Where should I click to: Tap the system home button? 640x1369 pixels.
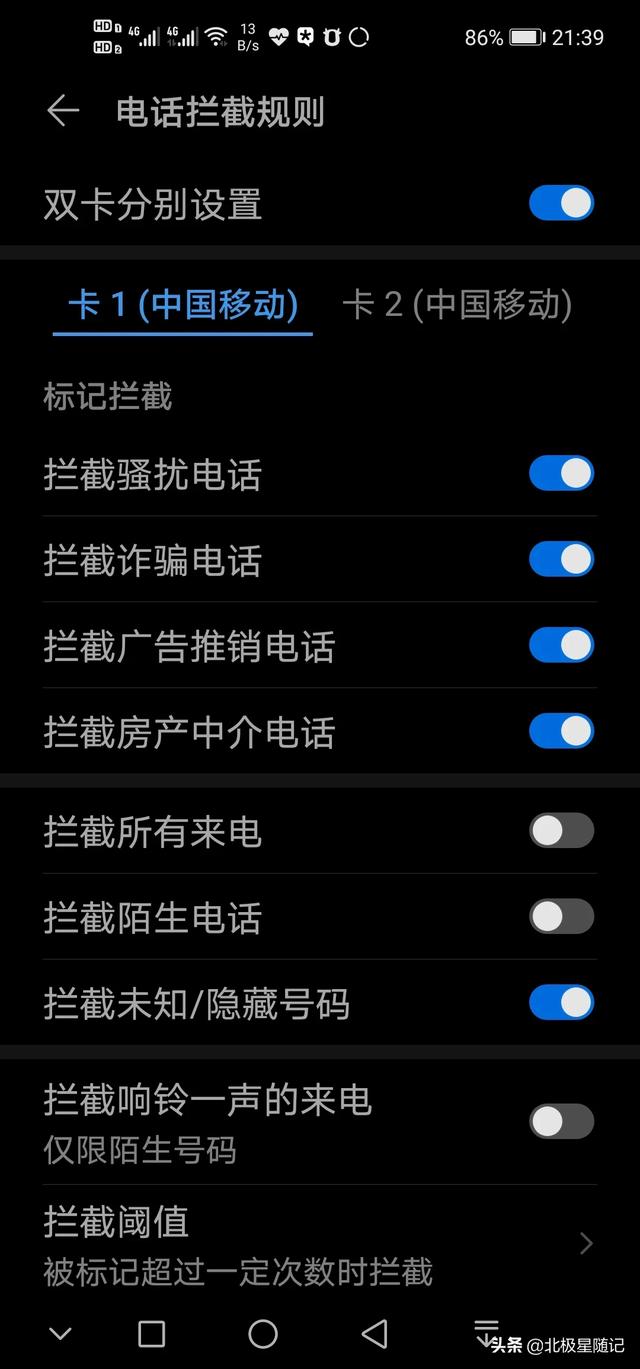pyautogui.click(x=263, y=1333)
